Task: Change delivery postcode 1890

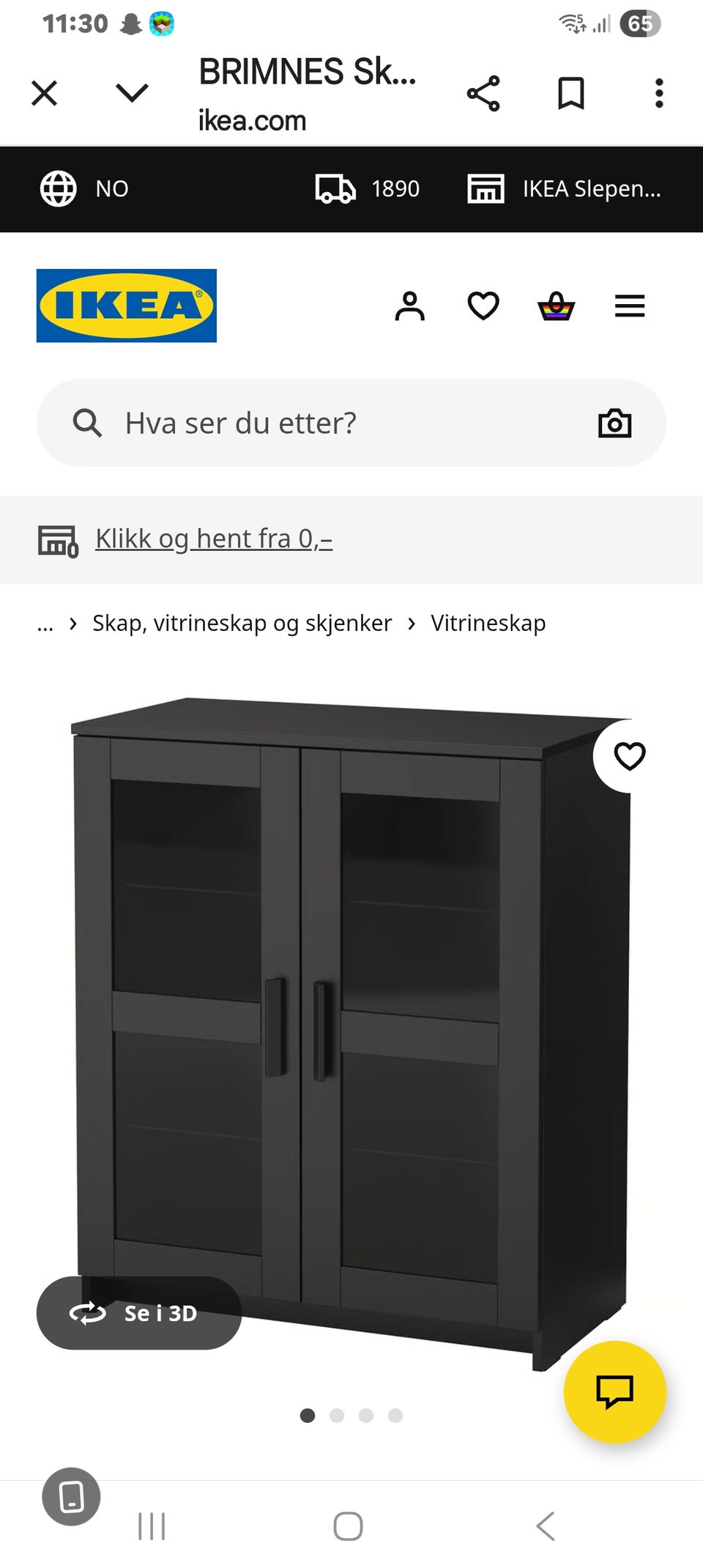Action: 368,189
